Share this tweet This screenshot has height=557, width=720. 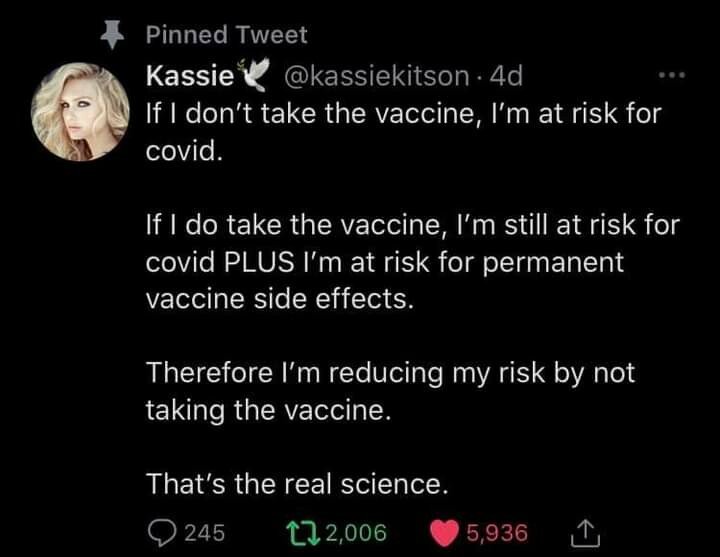(581, 531)
